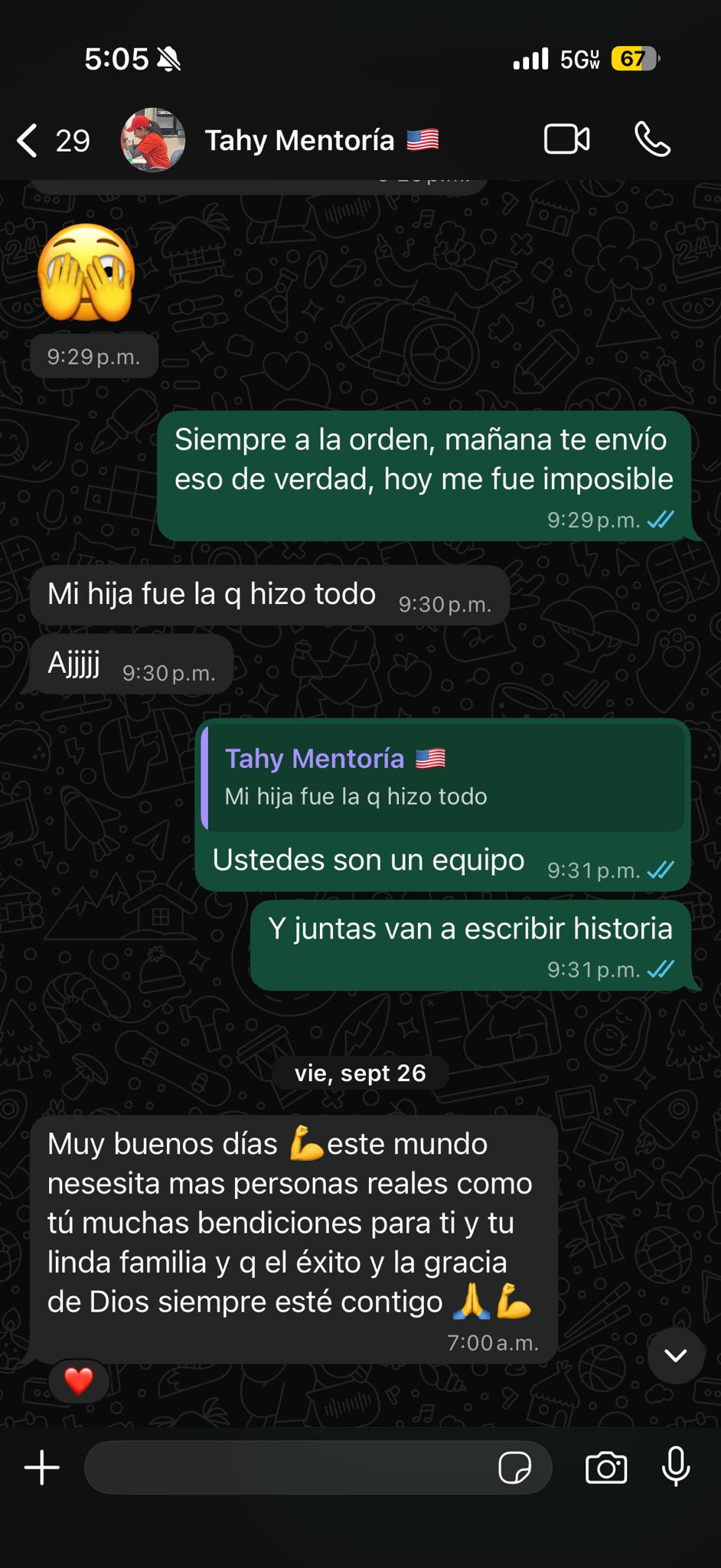View Tahy Mentoría's profile photo

point(153,140)
